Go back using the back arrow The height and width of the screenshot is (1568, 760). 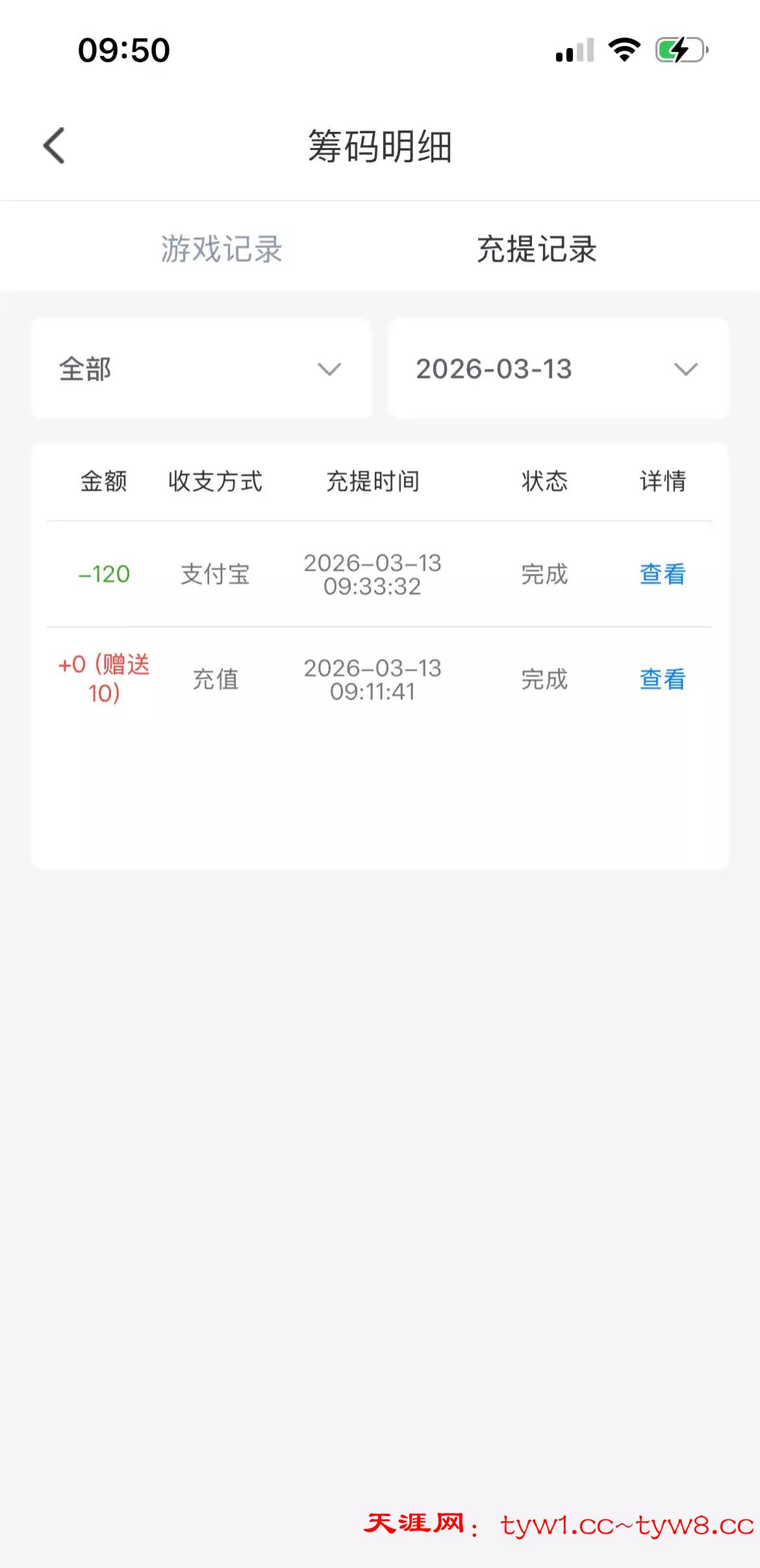point(55,145)
